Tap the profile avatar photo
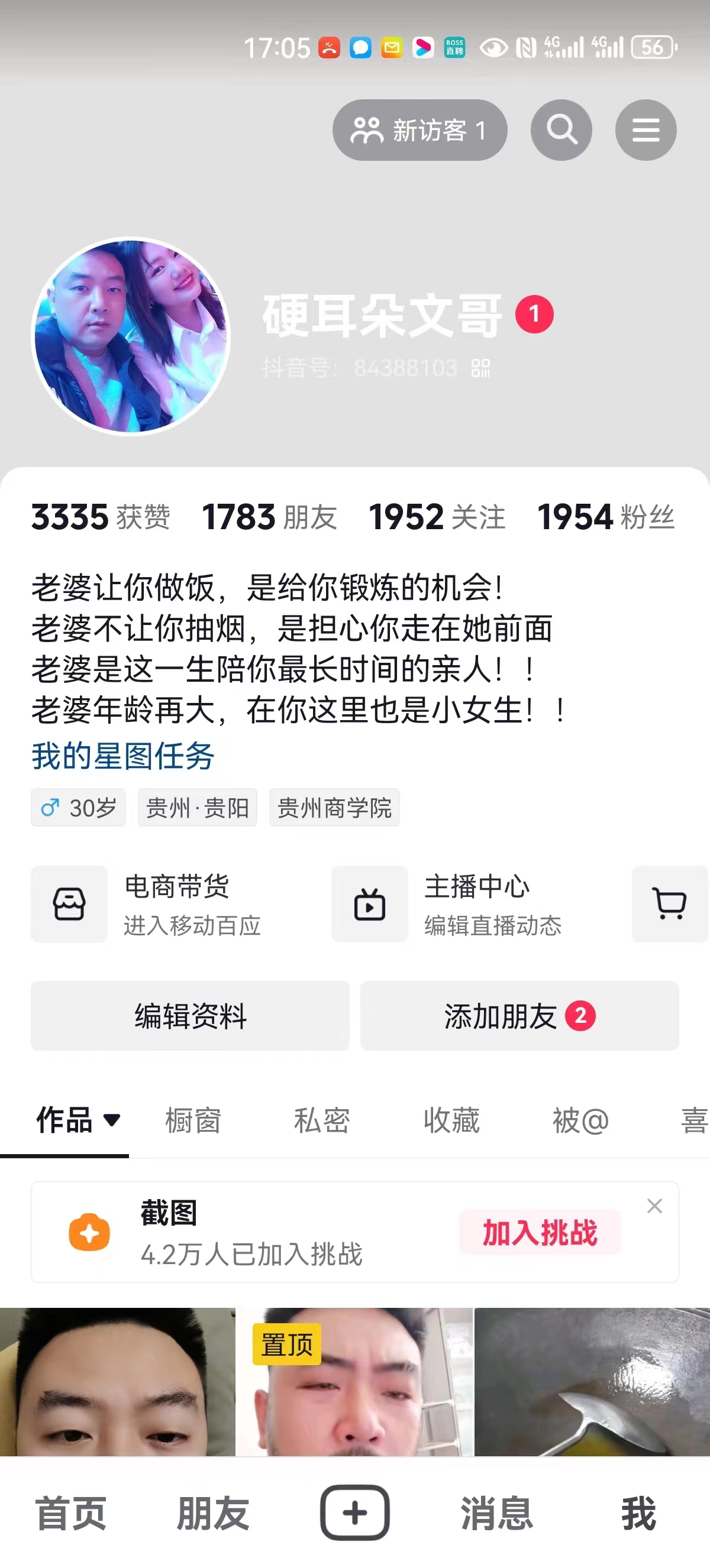Image resolution: width=710 pixels, height=1568 pixels. click(x=131, y=336)
